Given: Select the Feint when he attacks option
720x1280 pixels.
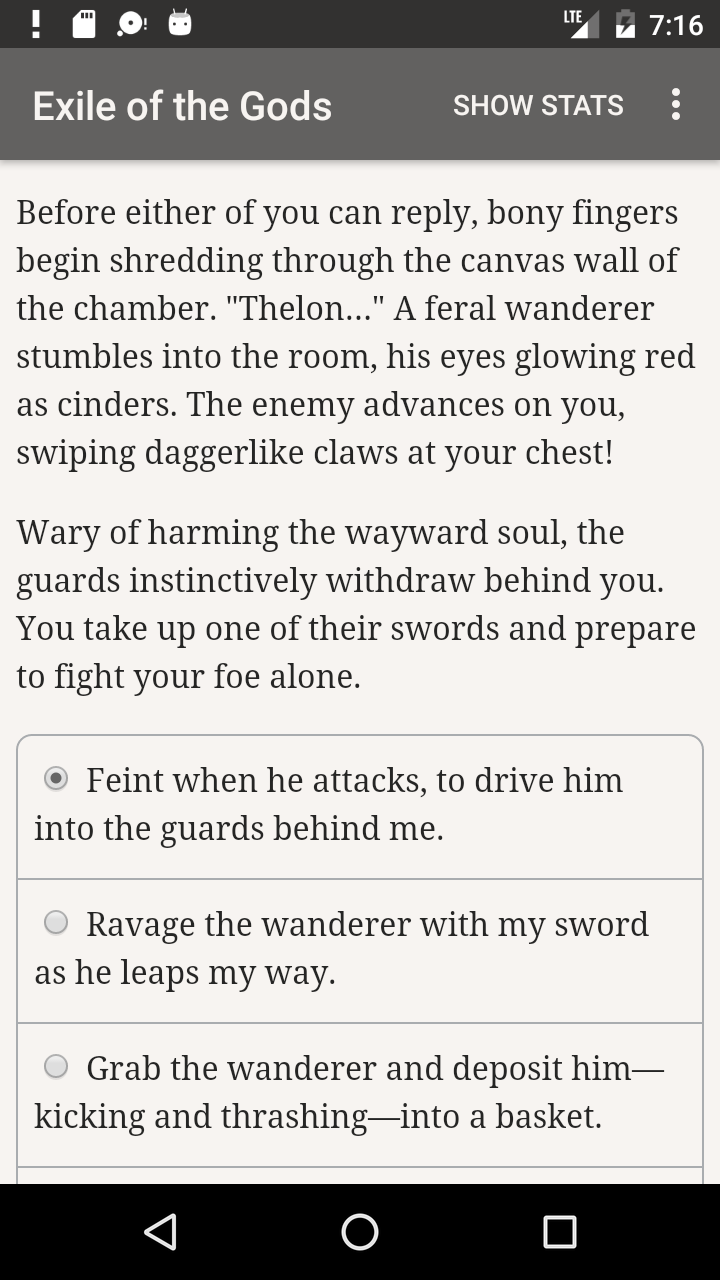Looking at the screenshot, I should pos(360,806).
